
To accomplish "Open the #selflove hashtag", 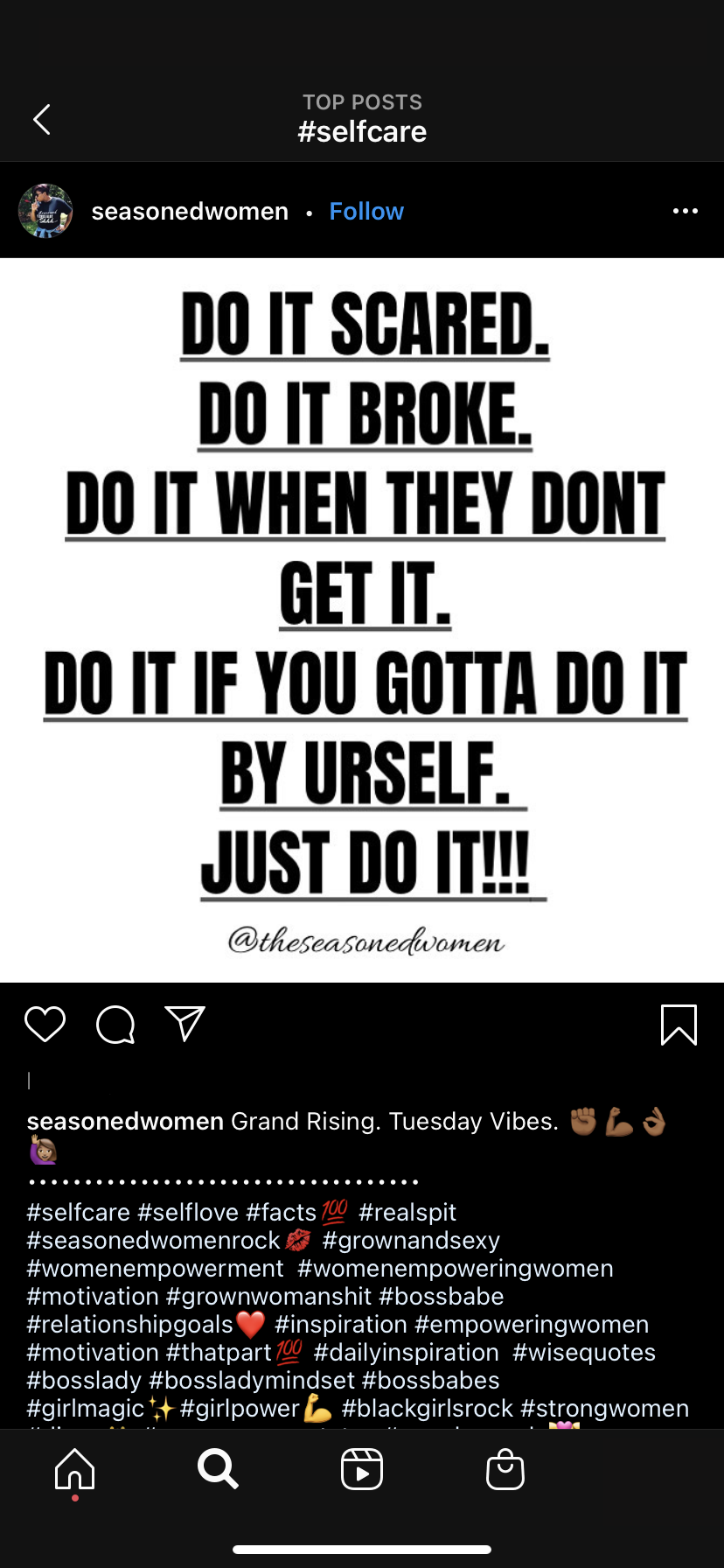I will (188, 1212).
